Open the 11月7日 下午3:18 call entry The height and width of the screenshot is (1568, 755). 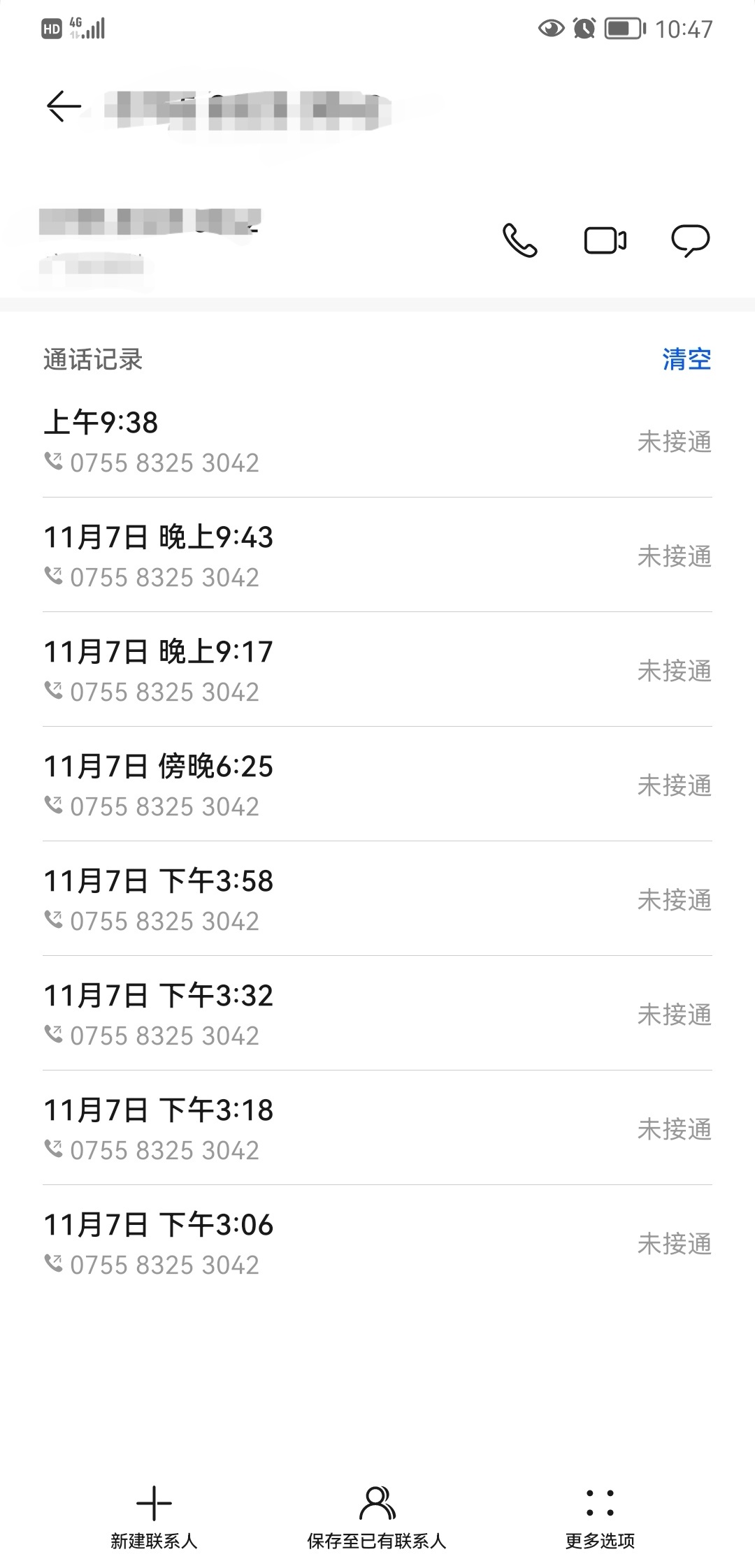[x=377, y=1128]
